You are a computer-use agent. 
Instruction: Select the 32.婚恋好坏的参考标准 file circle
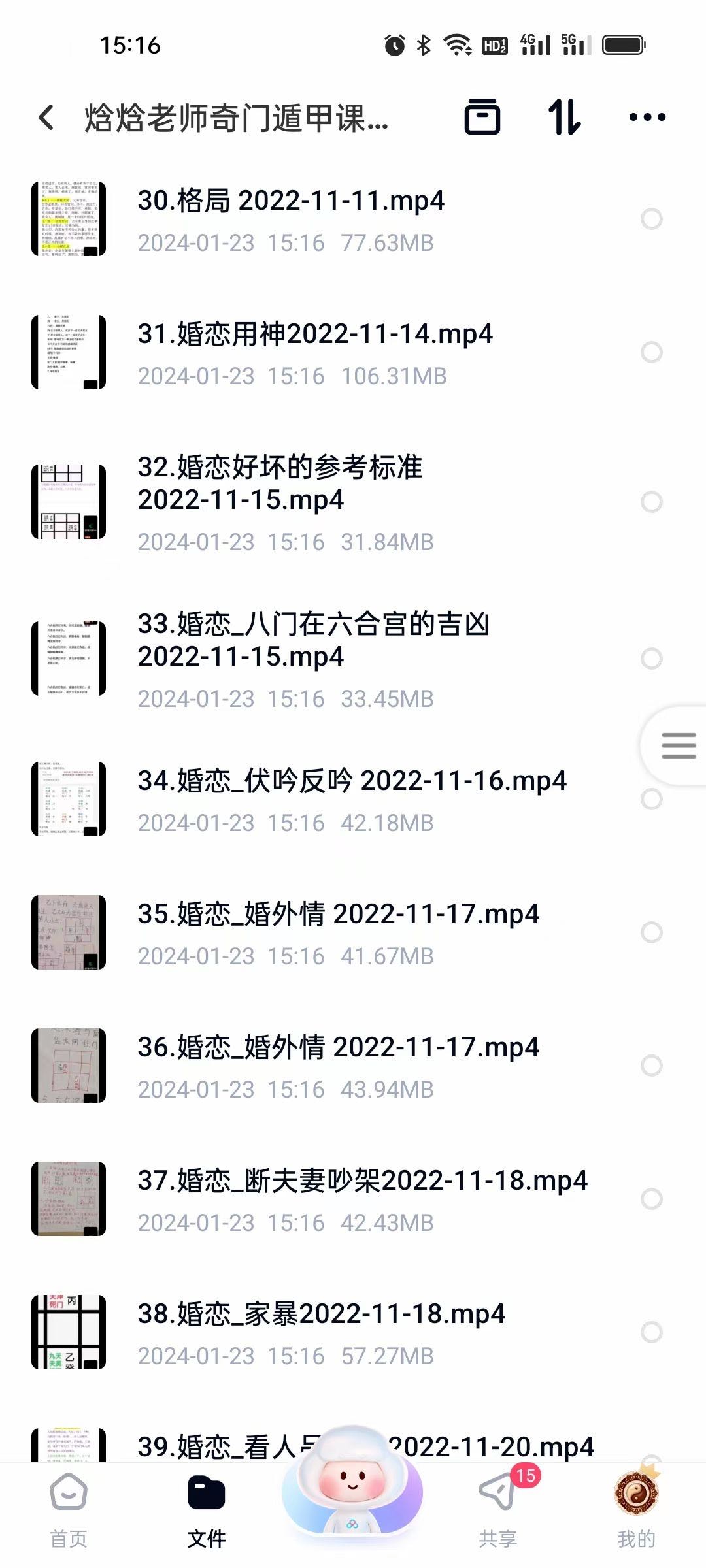coord(652,502)
